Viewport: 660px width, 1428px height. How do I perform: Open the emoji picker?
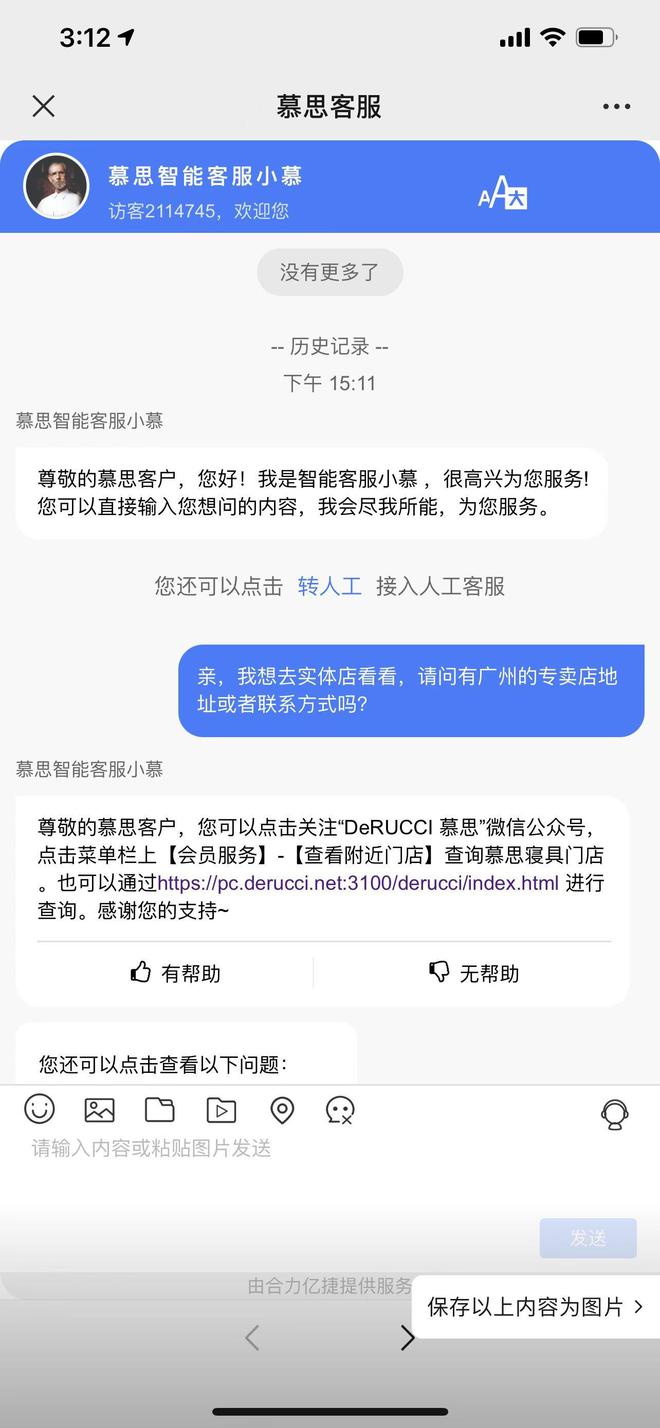[39, 1109]
